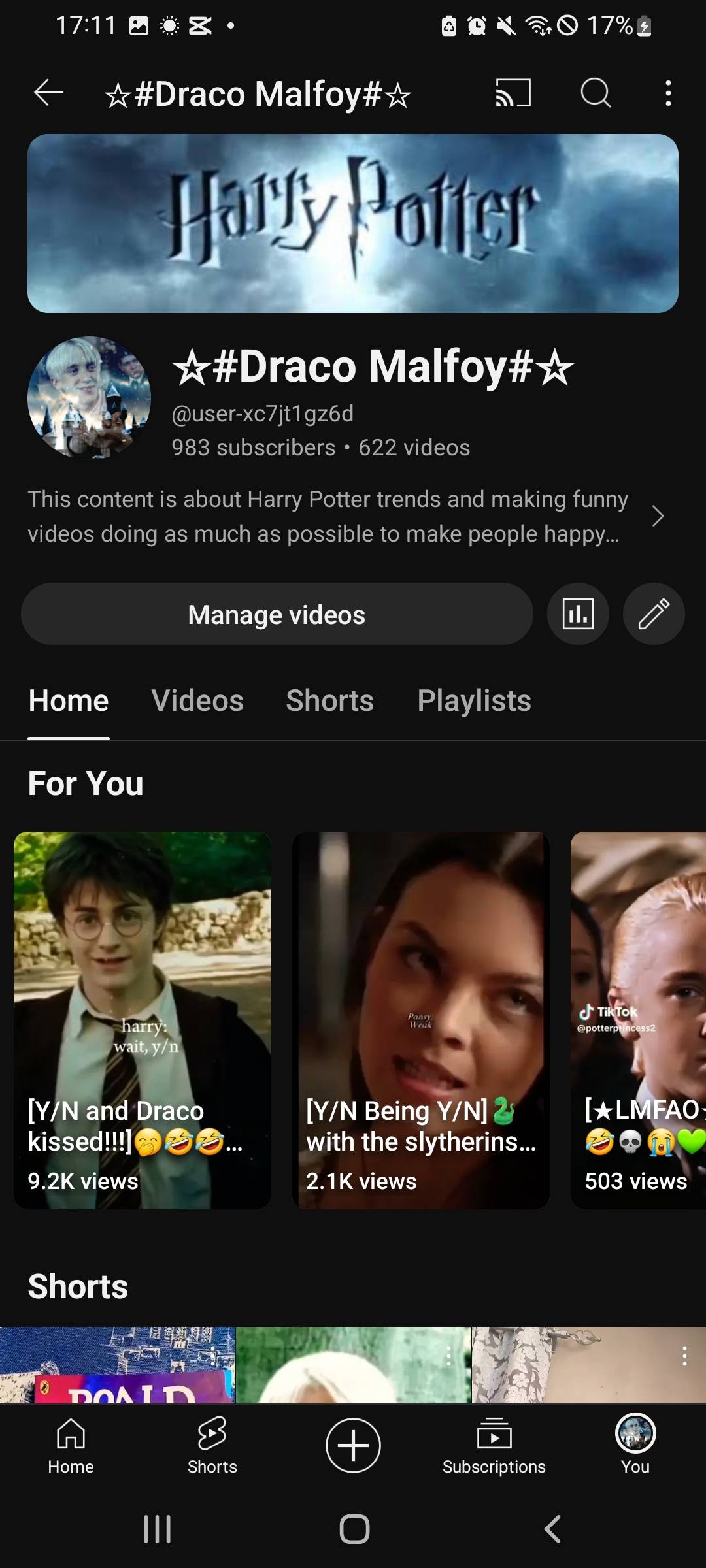Open the Playlists tab
Screen dimensions: 706x1568
click(474, 700)
